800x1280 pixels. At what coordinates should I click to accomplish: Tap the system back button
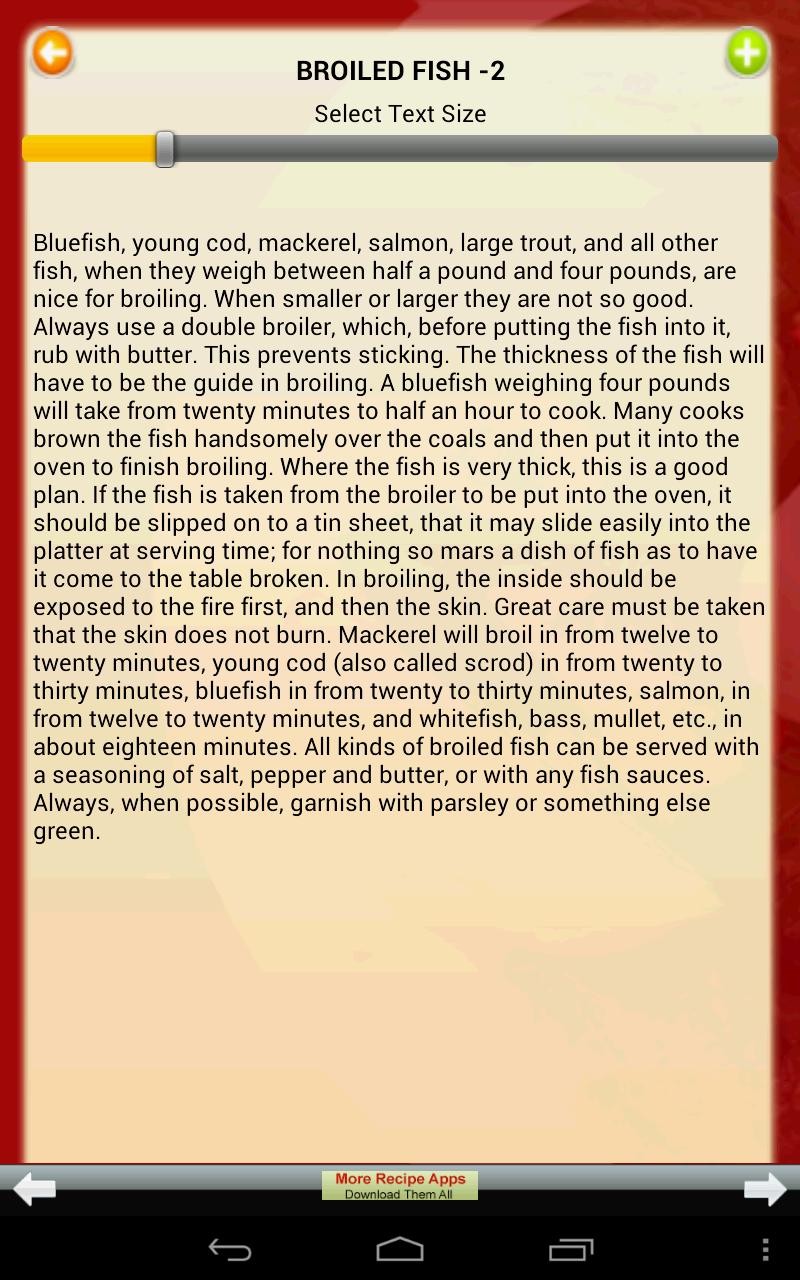pos(229,1249)
